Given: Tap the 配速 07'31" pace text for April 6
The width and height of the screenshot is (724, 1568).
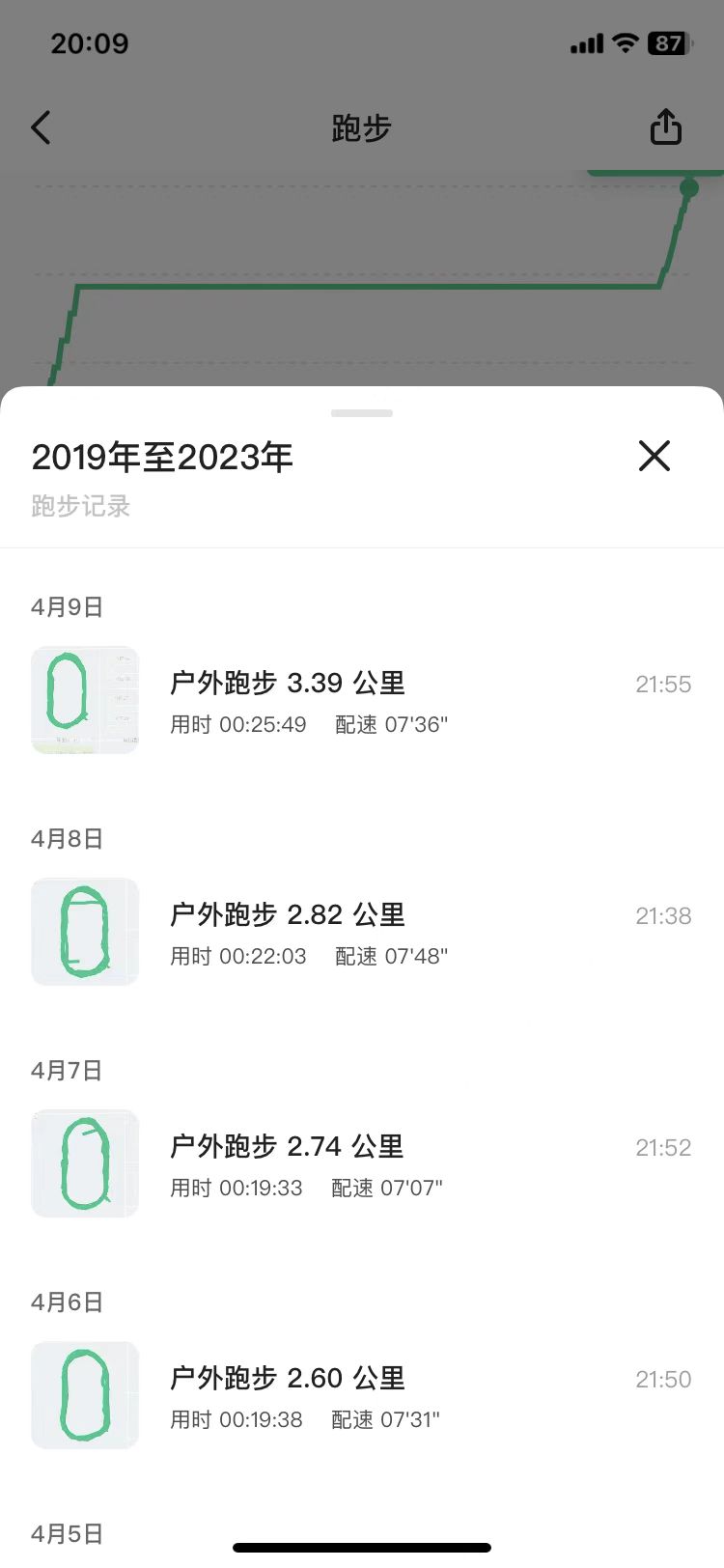Looking at the screenshot, I should (x=390, y=1419).
